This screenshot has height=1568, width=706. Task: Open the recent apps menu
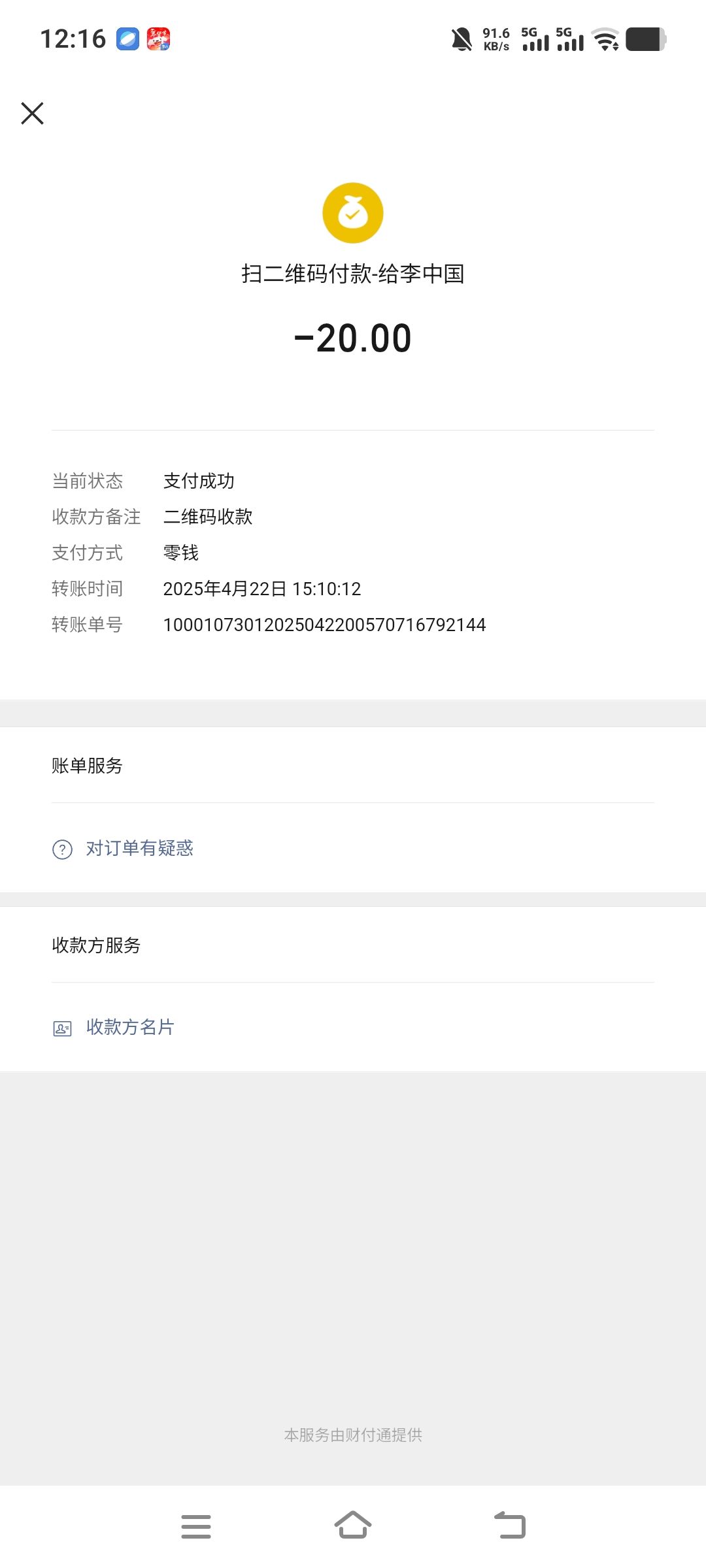pos(196,1526)
